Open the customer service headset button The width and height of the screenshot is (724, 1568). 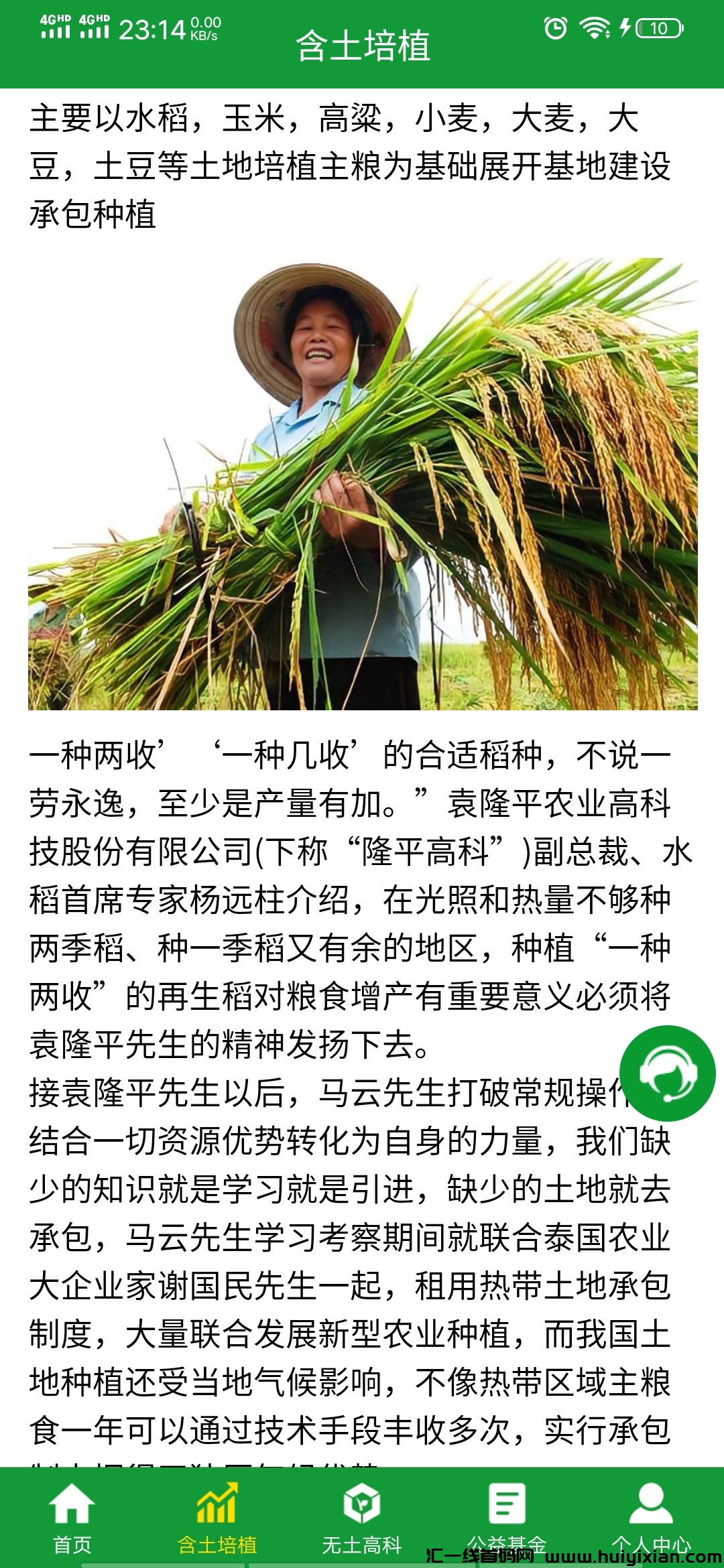pos(668,1073)
